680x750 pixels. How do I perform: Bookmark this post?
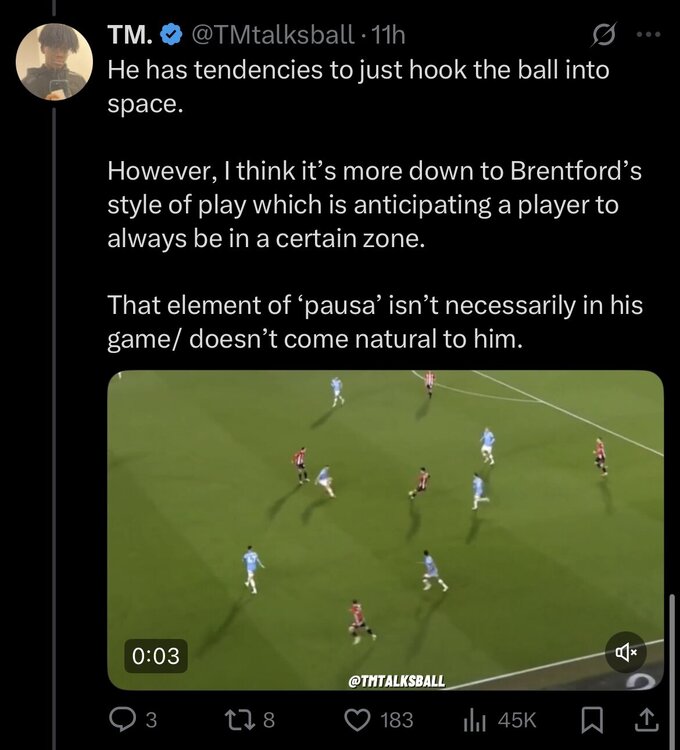click(590, 719)
